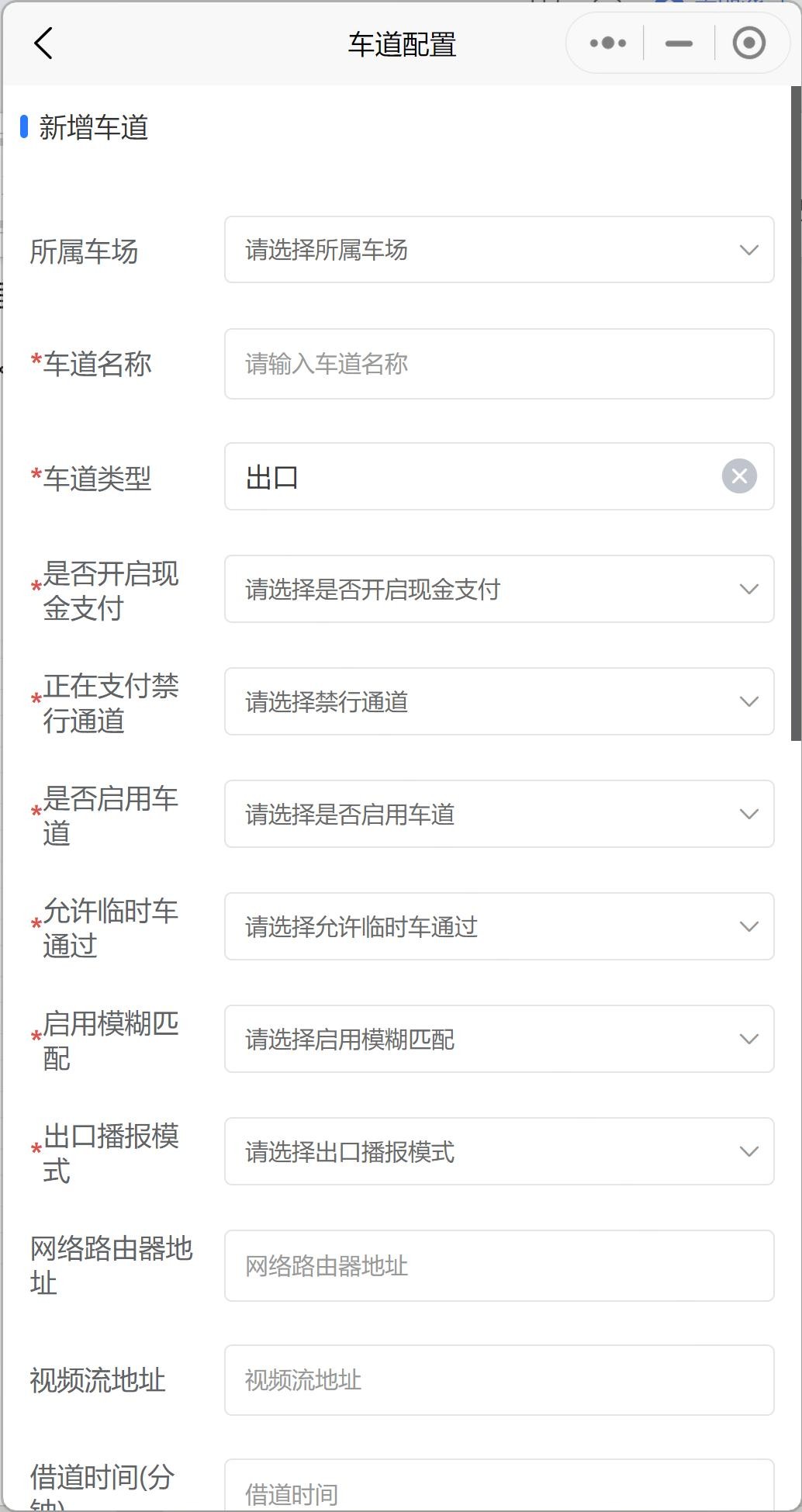
Task: Go back from 车道配置 page
Action: point(44,43)
